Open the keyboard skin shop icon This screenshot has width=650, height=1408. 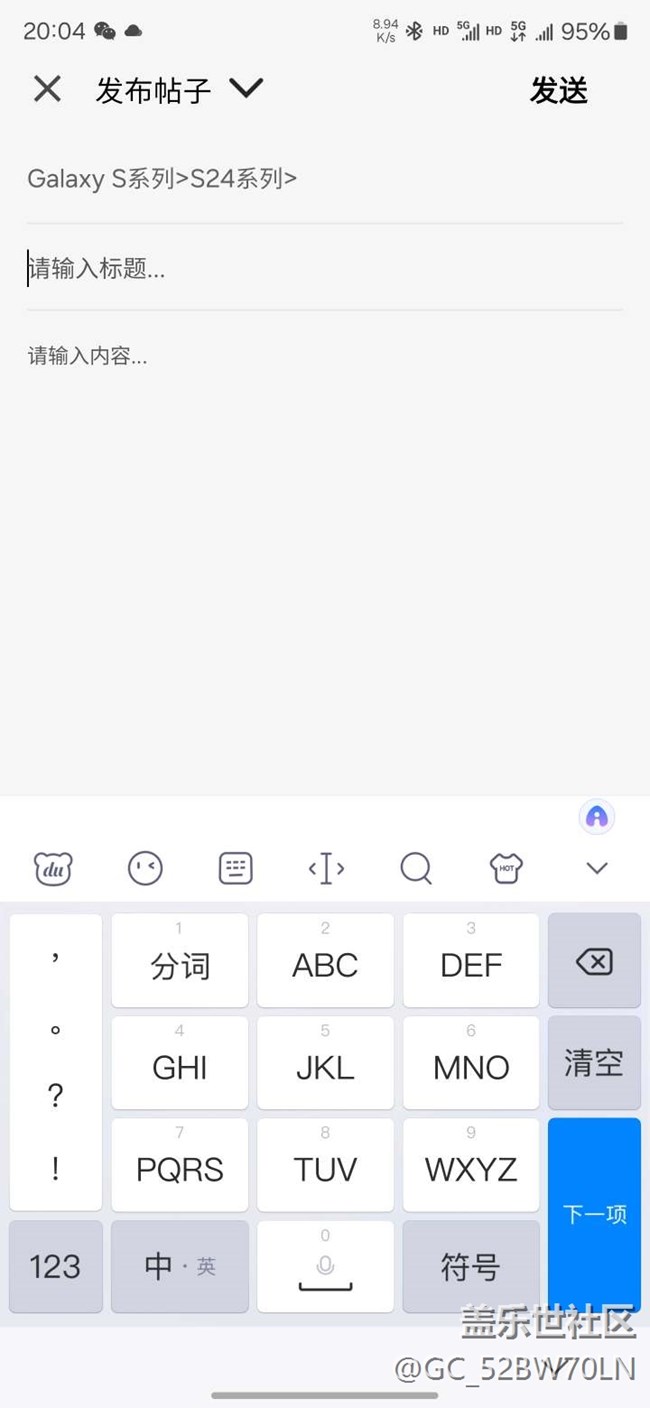506,868
